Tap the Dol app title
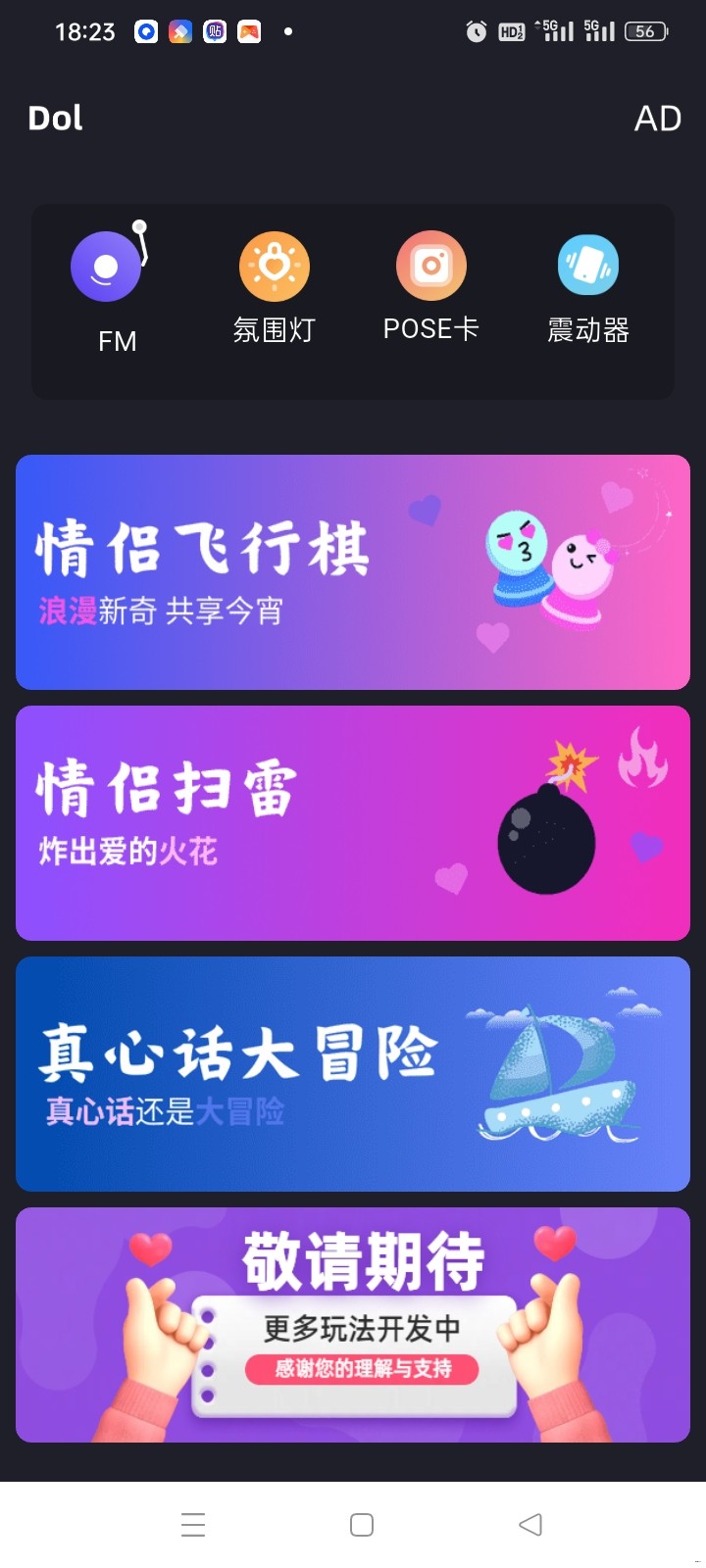Viewport: 706px width, 1568px height. (54, 118)
